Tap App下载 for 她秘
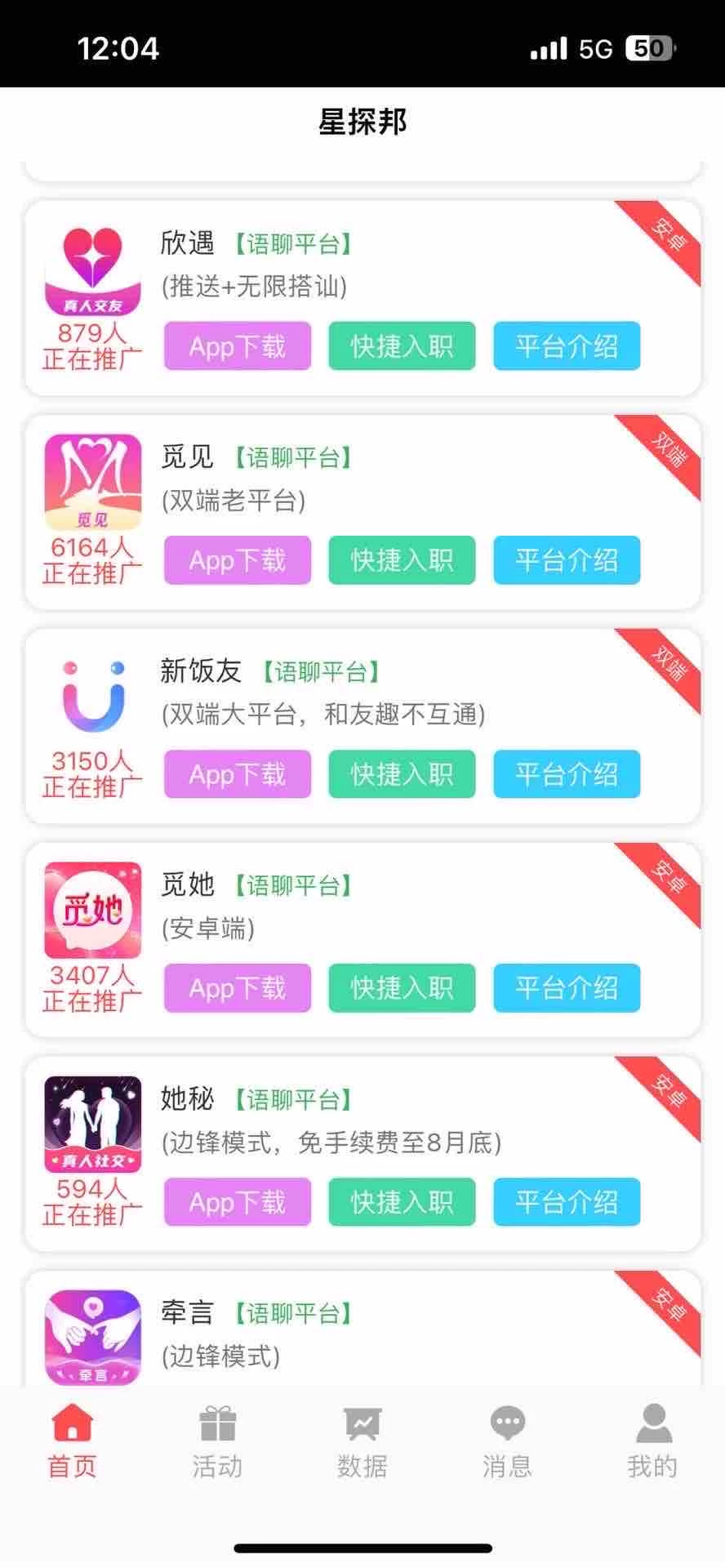The image size is (725, 1568). click(x=237, y=1202)
